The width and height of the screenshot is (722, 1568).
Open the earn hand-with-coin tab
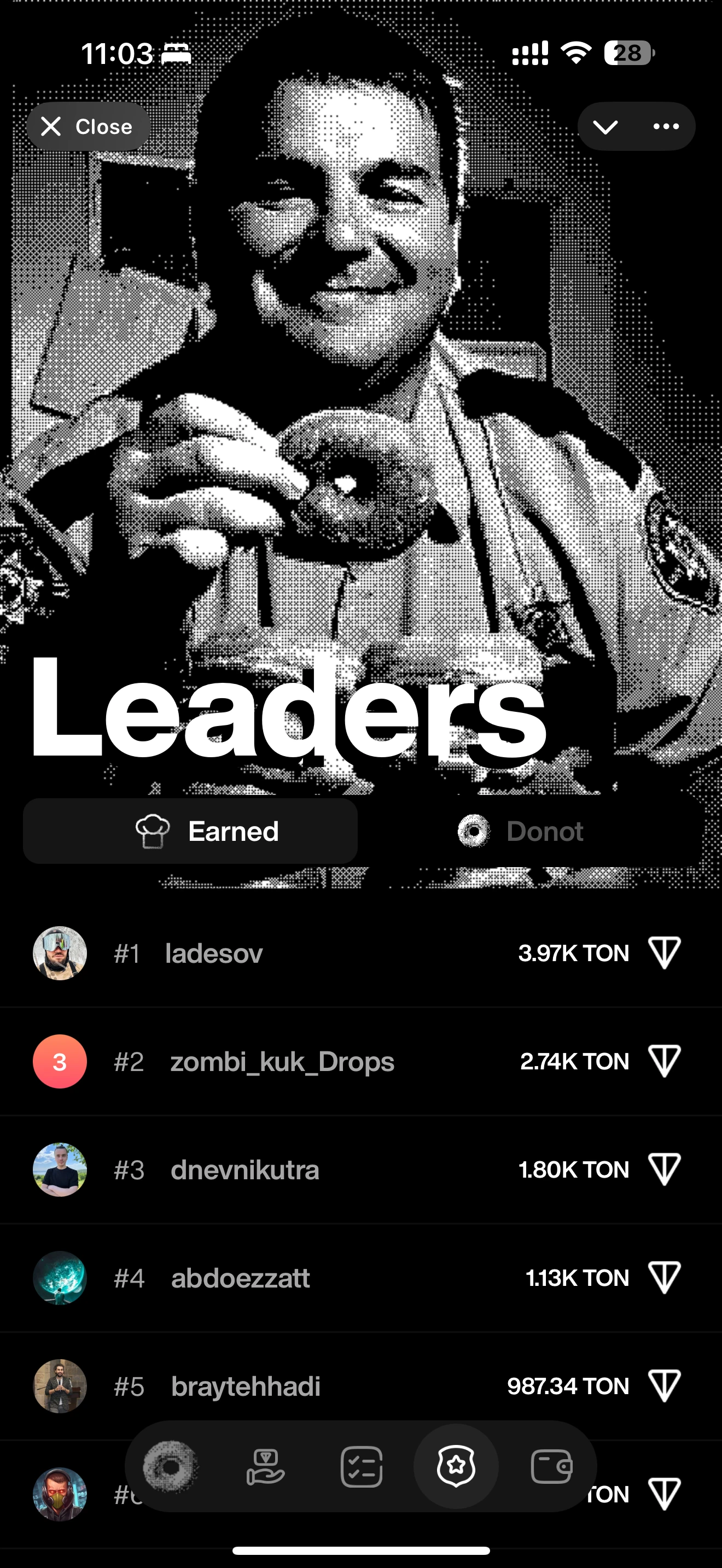coord(265,1467)
